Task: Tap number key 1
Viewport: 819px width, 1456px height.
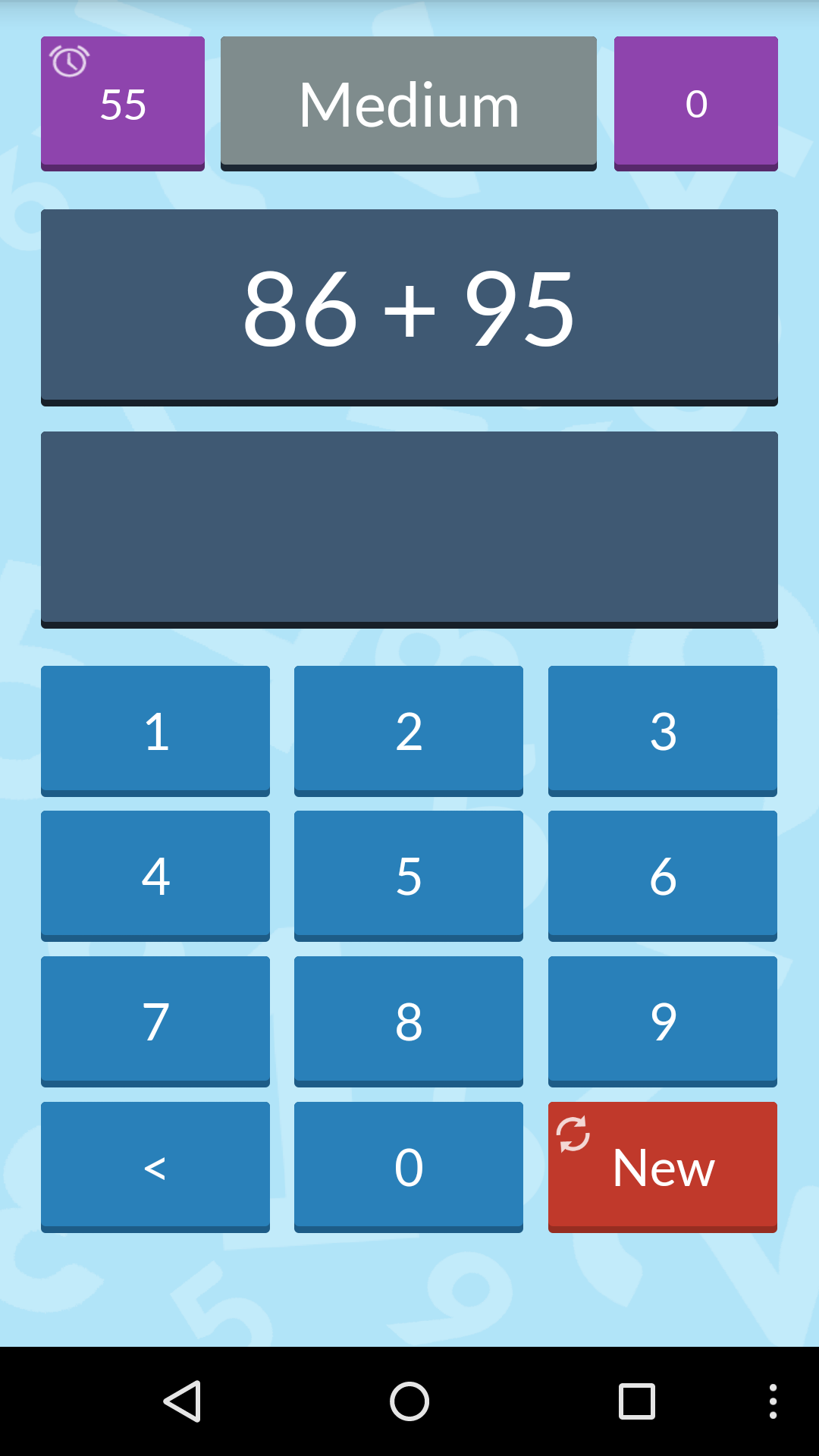Action: pyautogui.click(x=155, y=730)
